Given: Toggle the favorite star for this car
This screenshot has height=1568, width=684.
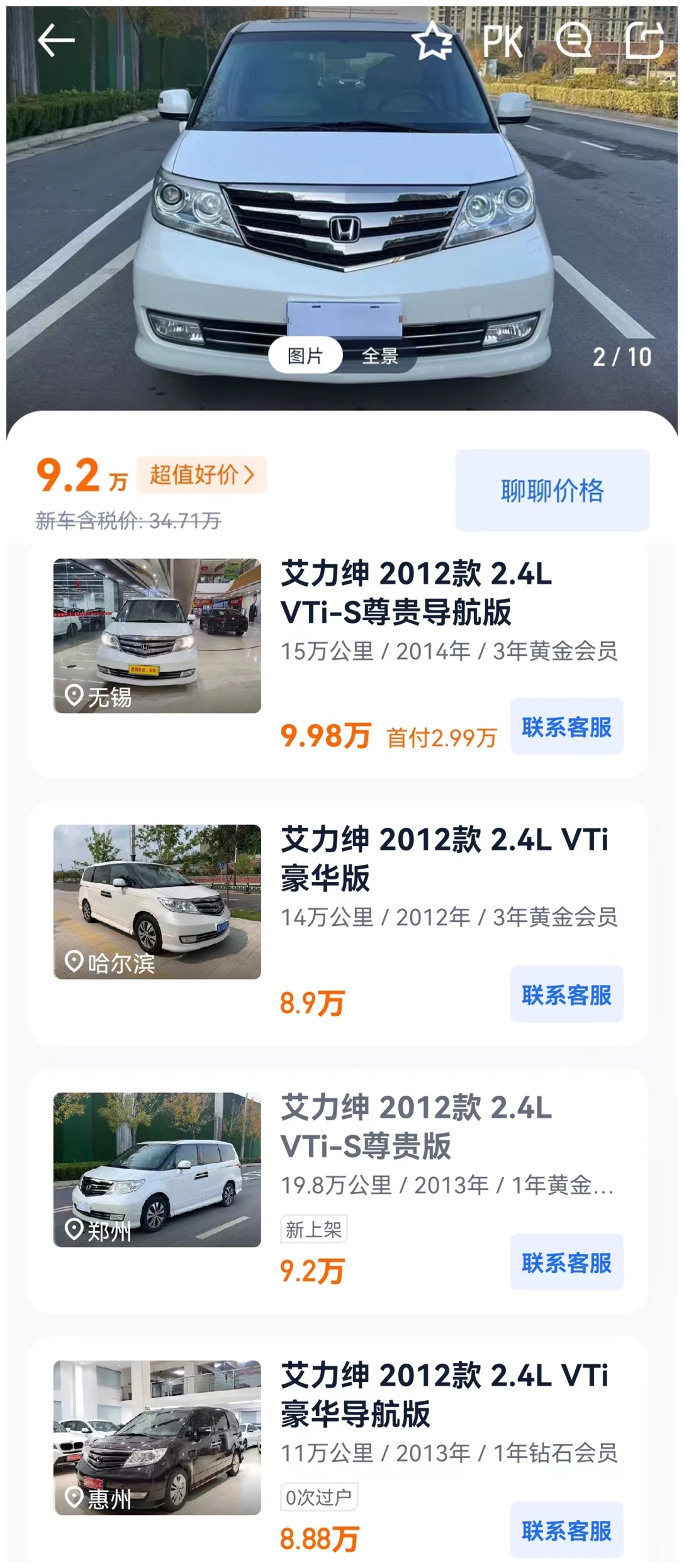Looking at the screenshot, I should tap(434, 40).
